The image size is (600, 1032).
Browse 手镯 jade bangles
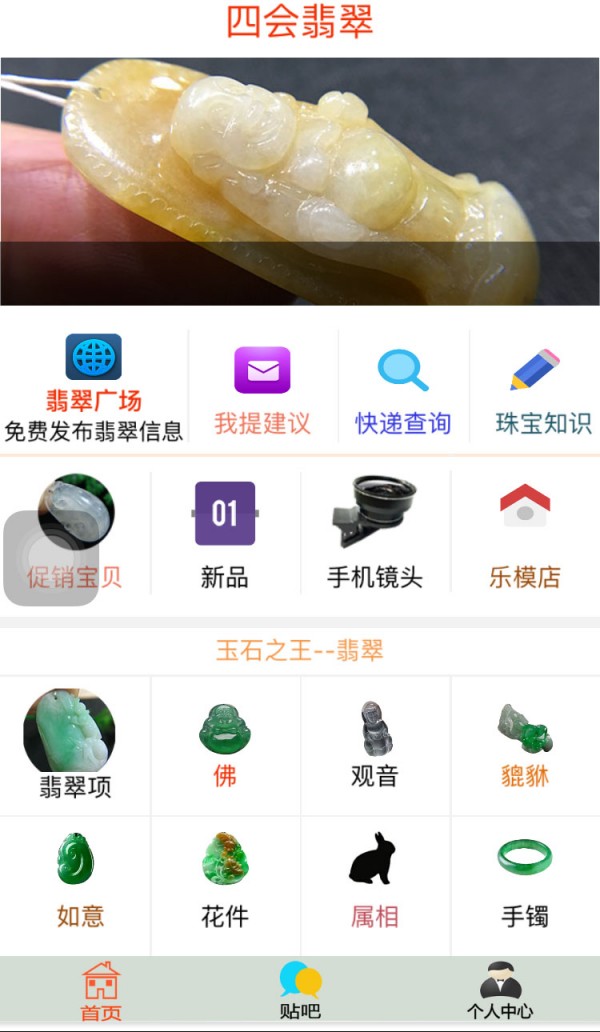(x=525, y=882)
